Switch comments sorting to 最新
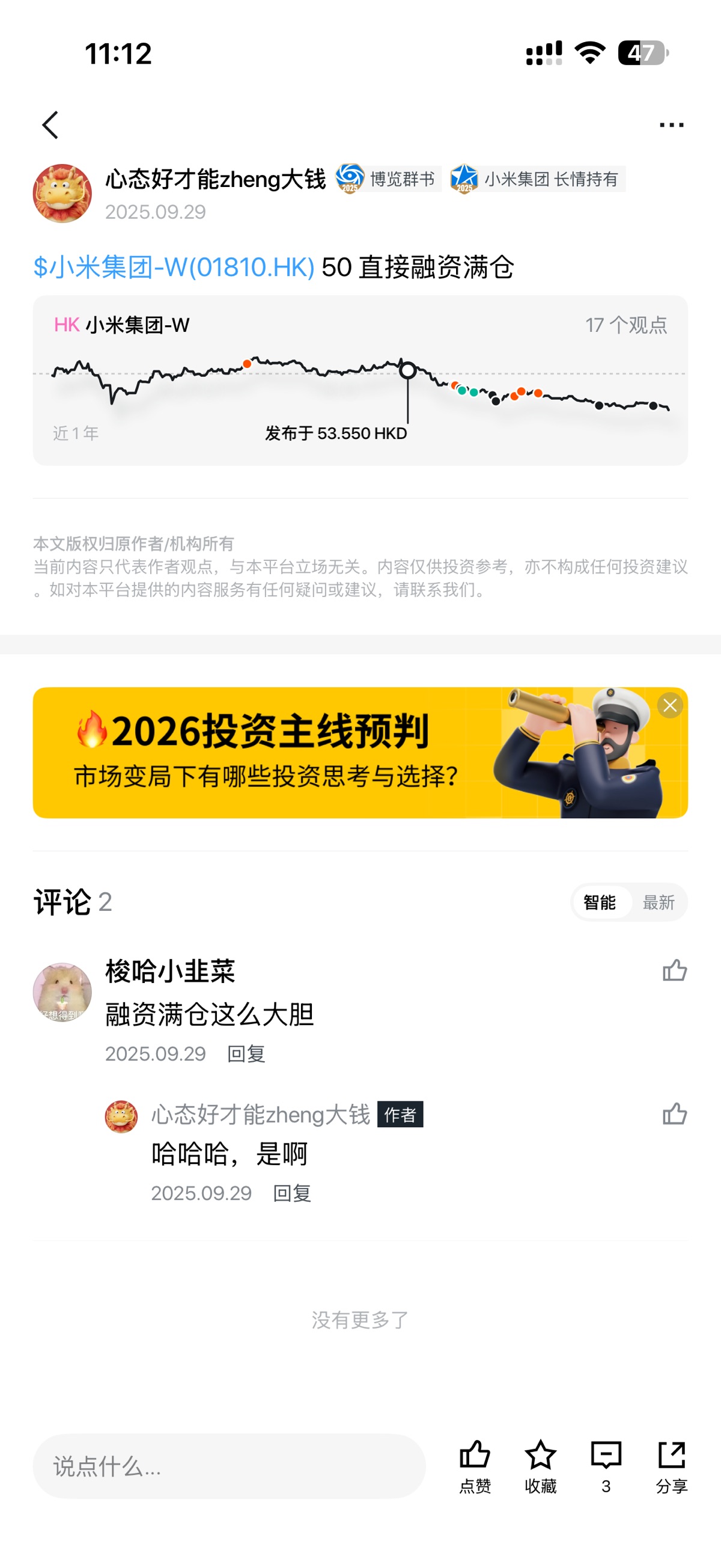Image resolution: width=721 pixels, height=1568 pixels. 659,902
